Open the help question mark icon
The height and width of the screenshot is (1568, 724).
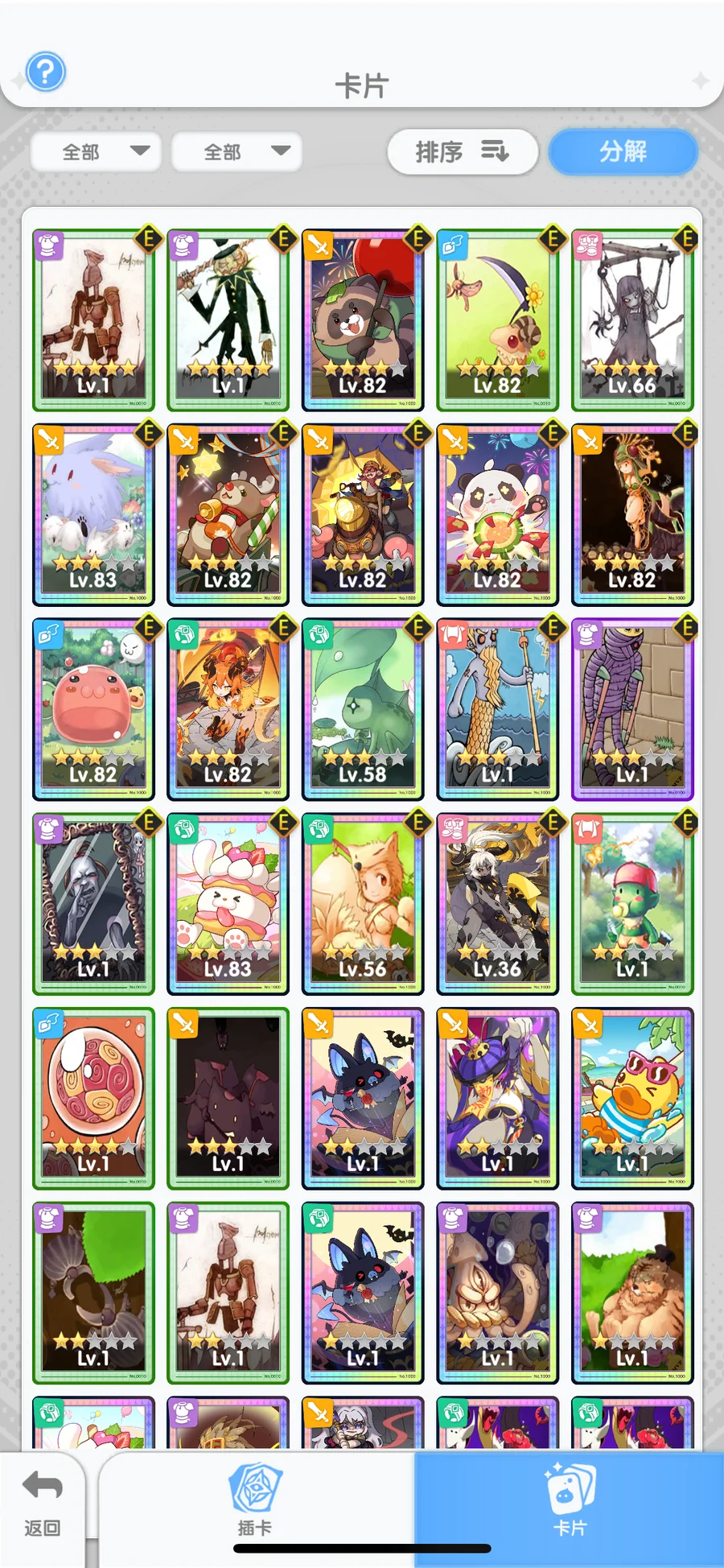click(45, 72)
